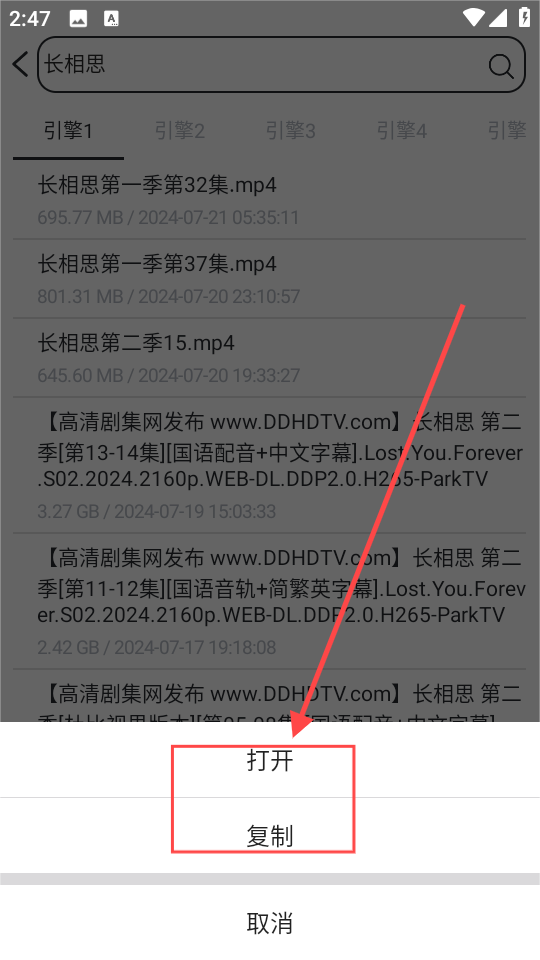Tap the magnifier search icon
540x960 pixels.
tap(501, 66)
